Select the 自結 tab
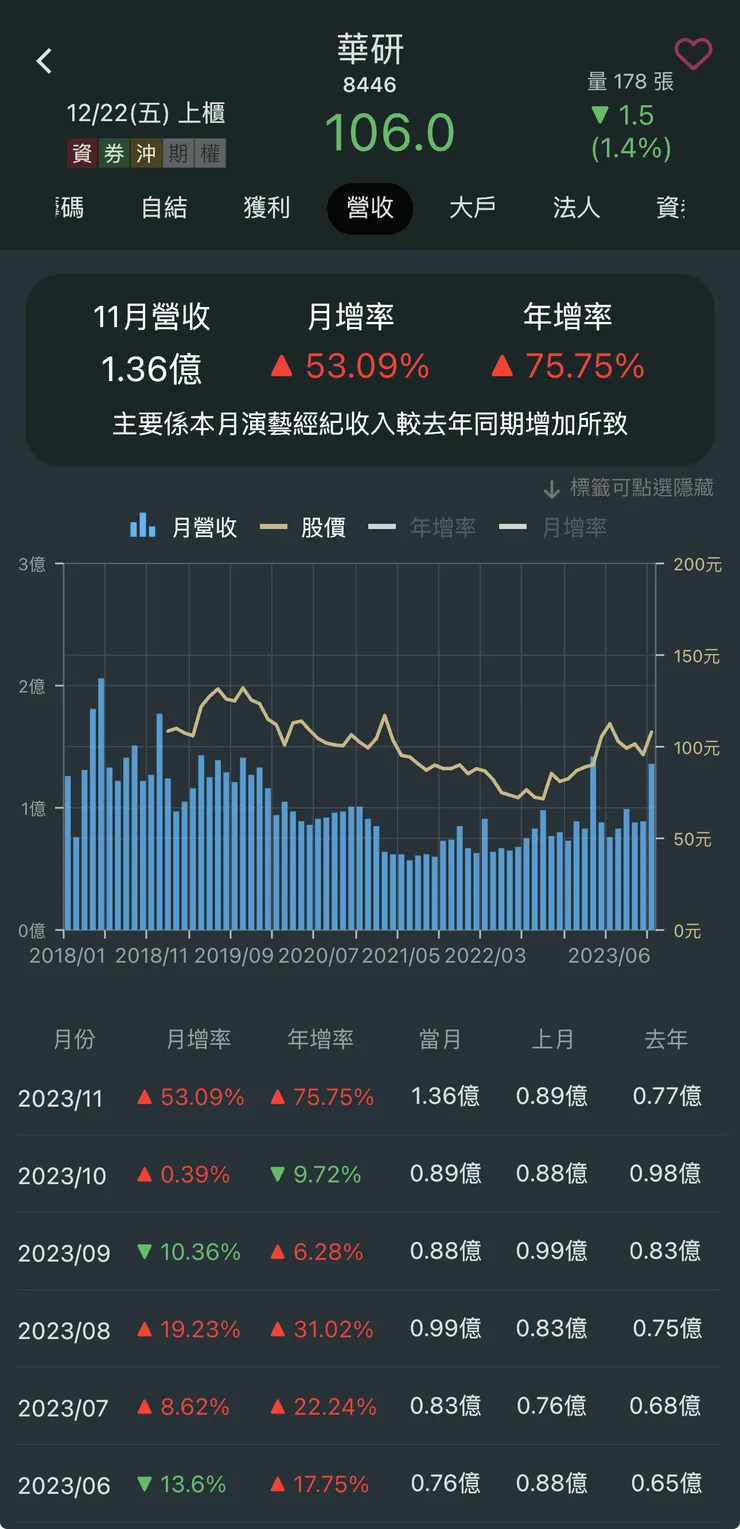 click(163, 209)
